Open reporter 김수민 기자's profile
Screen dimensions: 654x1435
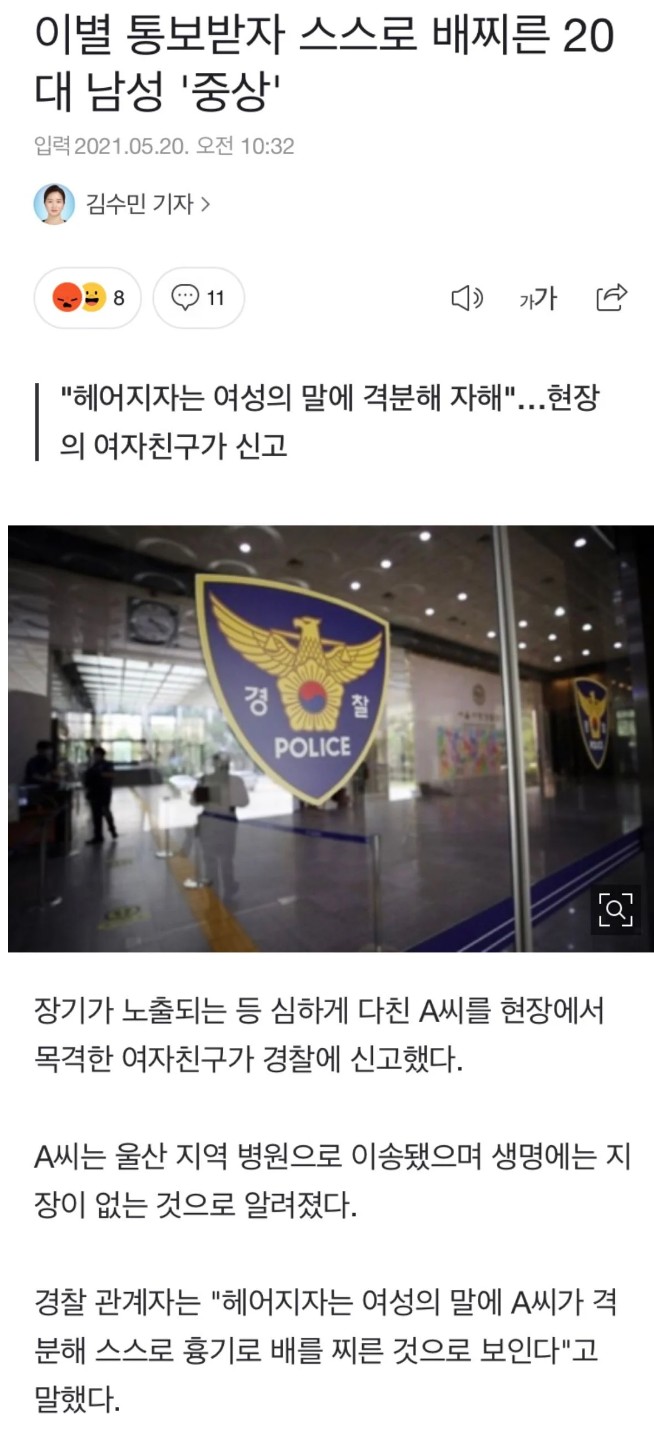[x=145, y=205]
